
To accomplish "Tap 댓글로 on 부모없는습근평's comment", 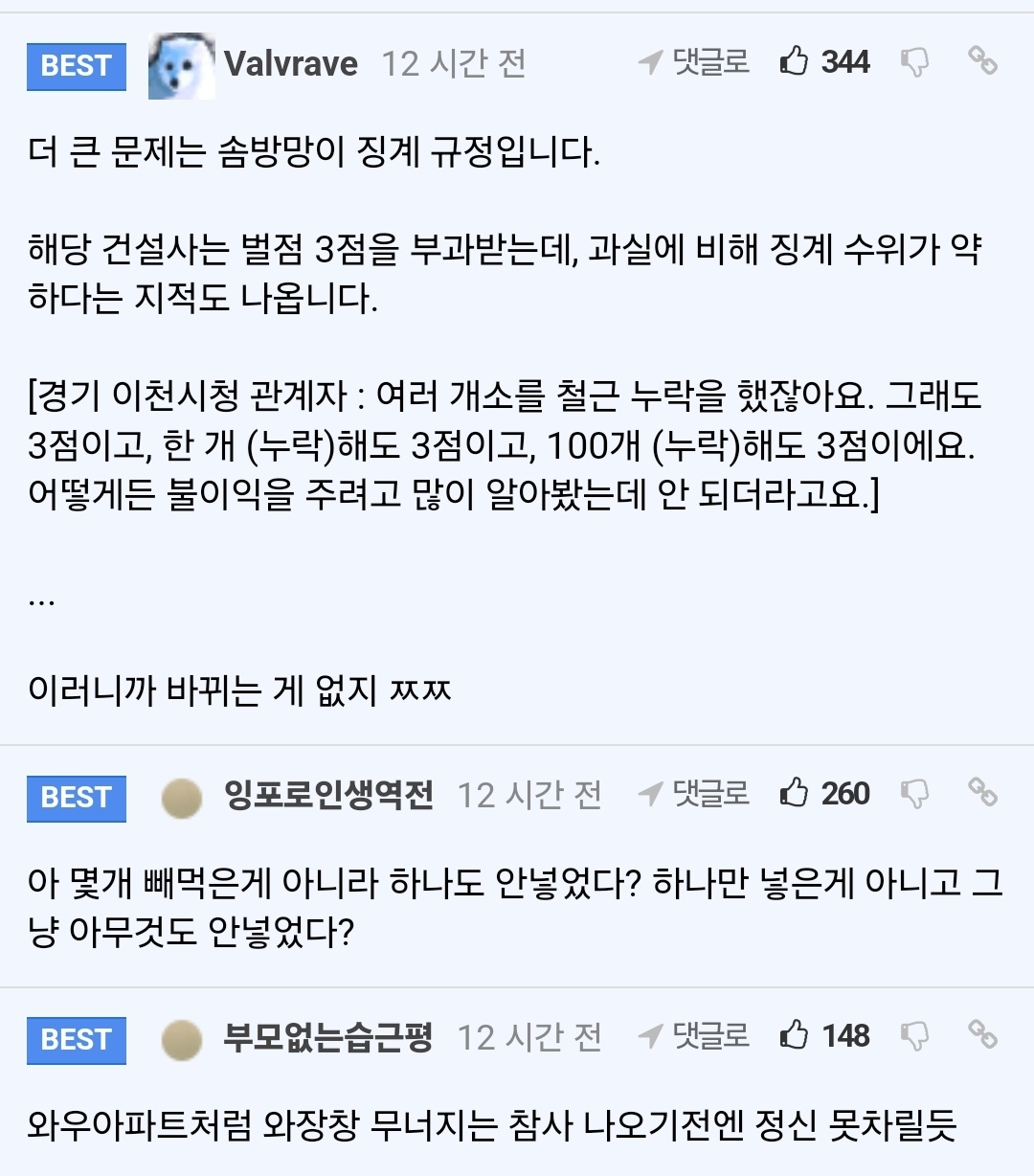I will (694, 1035).
